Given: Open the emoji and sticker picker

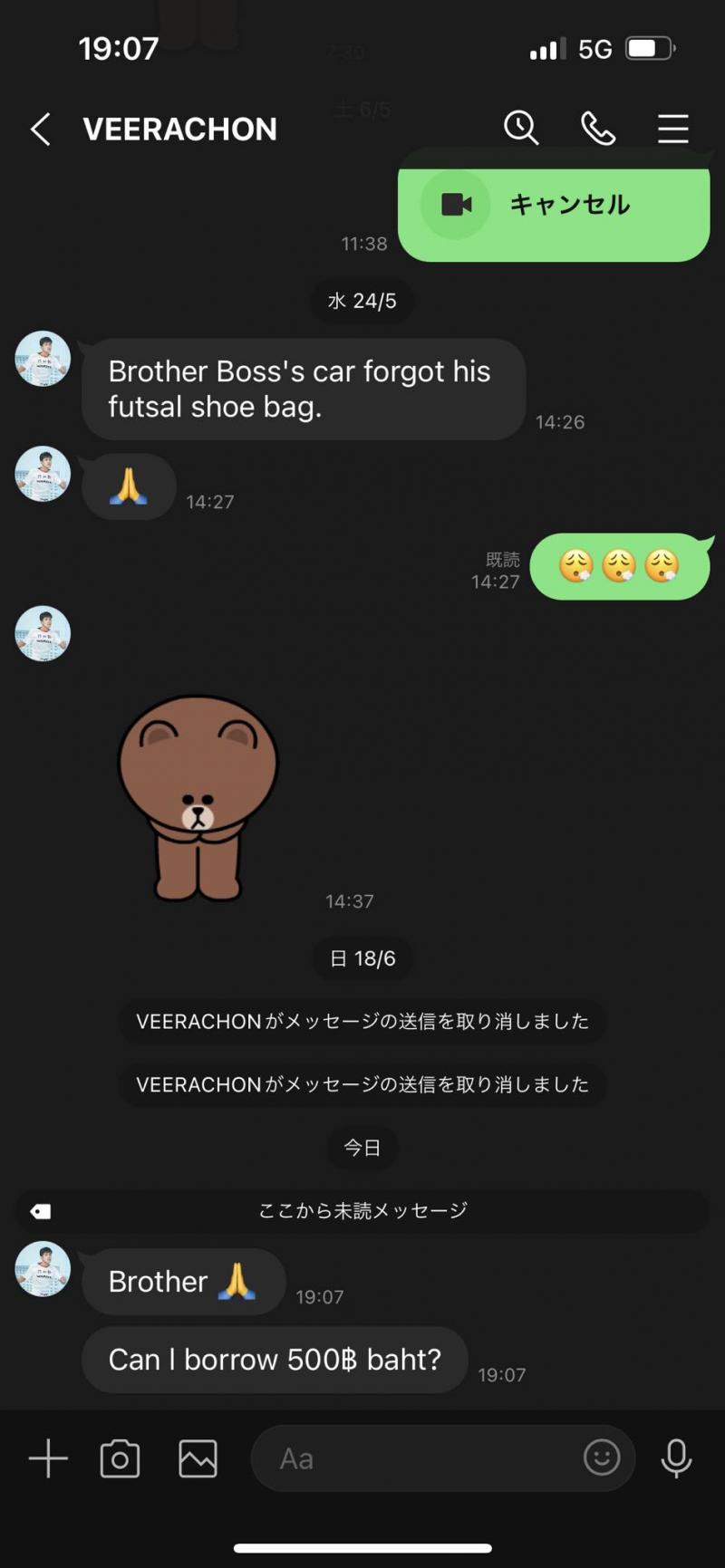Looking at the screenshot, I should [x=602, y=1457].
